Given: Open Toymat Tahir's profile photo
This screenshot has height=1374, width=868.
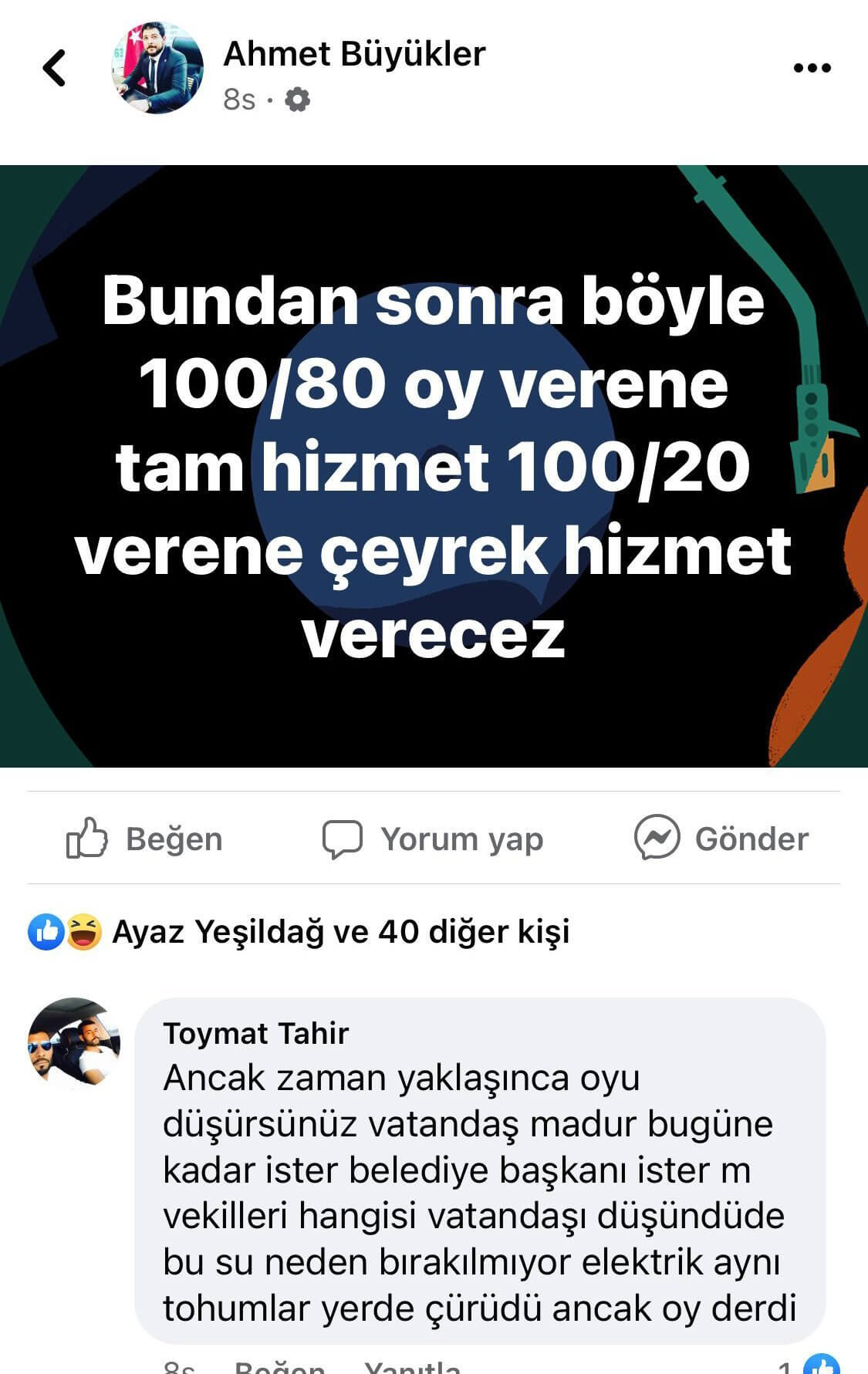Looking at the screenshot, I should coord(74,1043).
